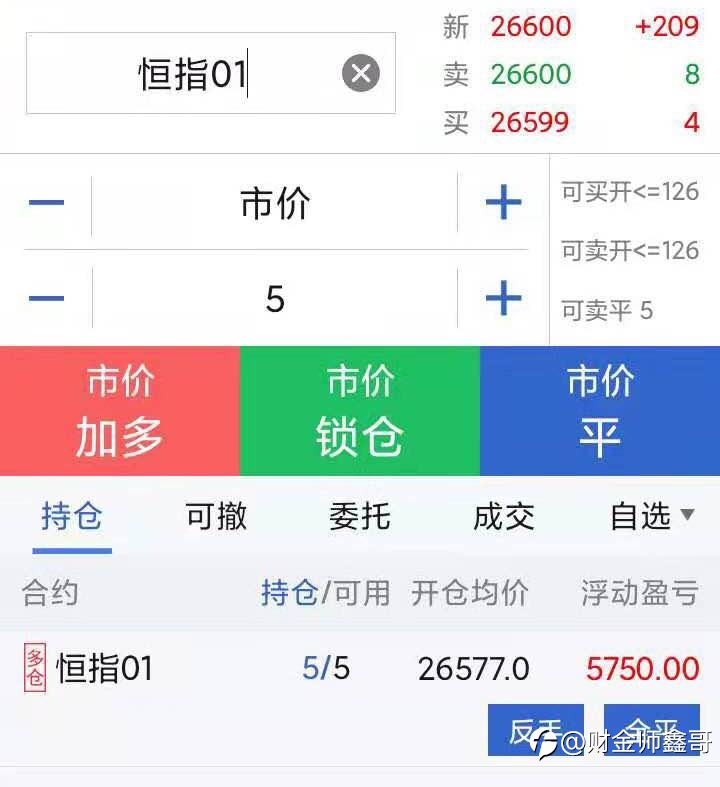
Task: Decrease the 市价 price with minus
Action: pos(46,203)
